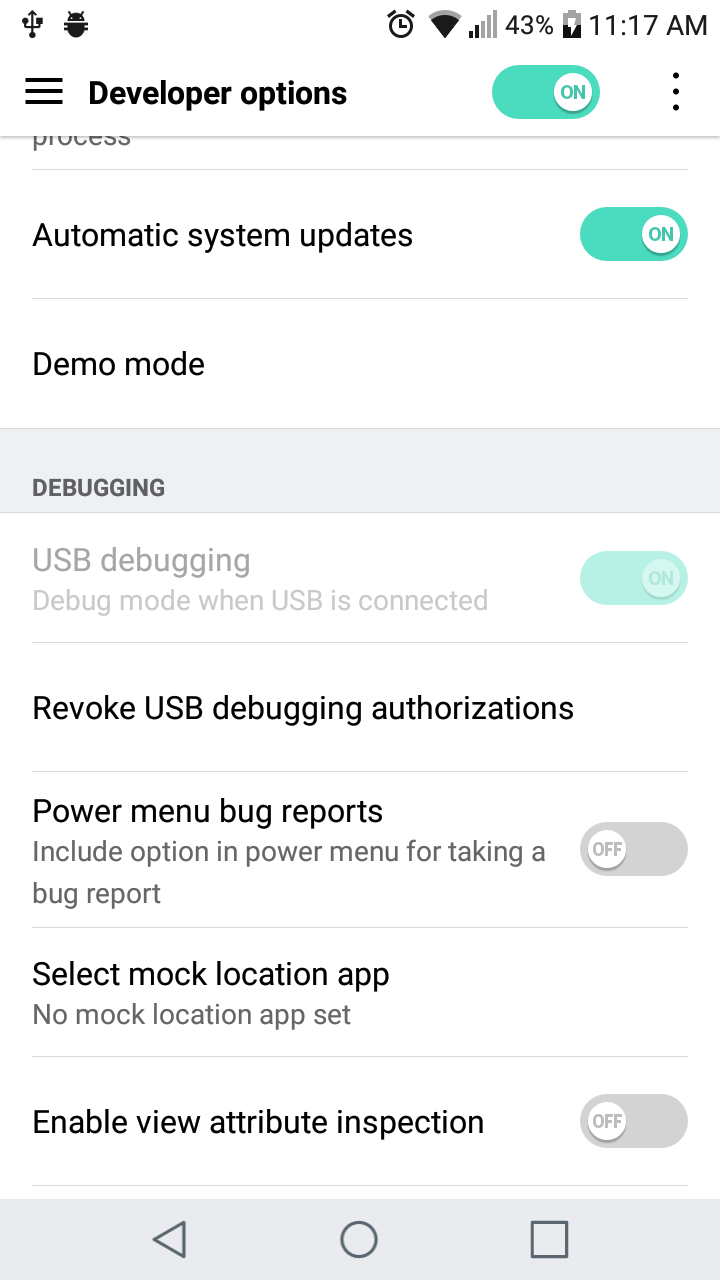Tap the DEBUGGING section header

(x=98, y=488)
